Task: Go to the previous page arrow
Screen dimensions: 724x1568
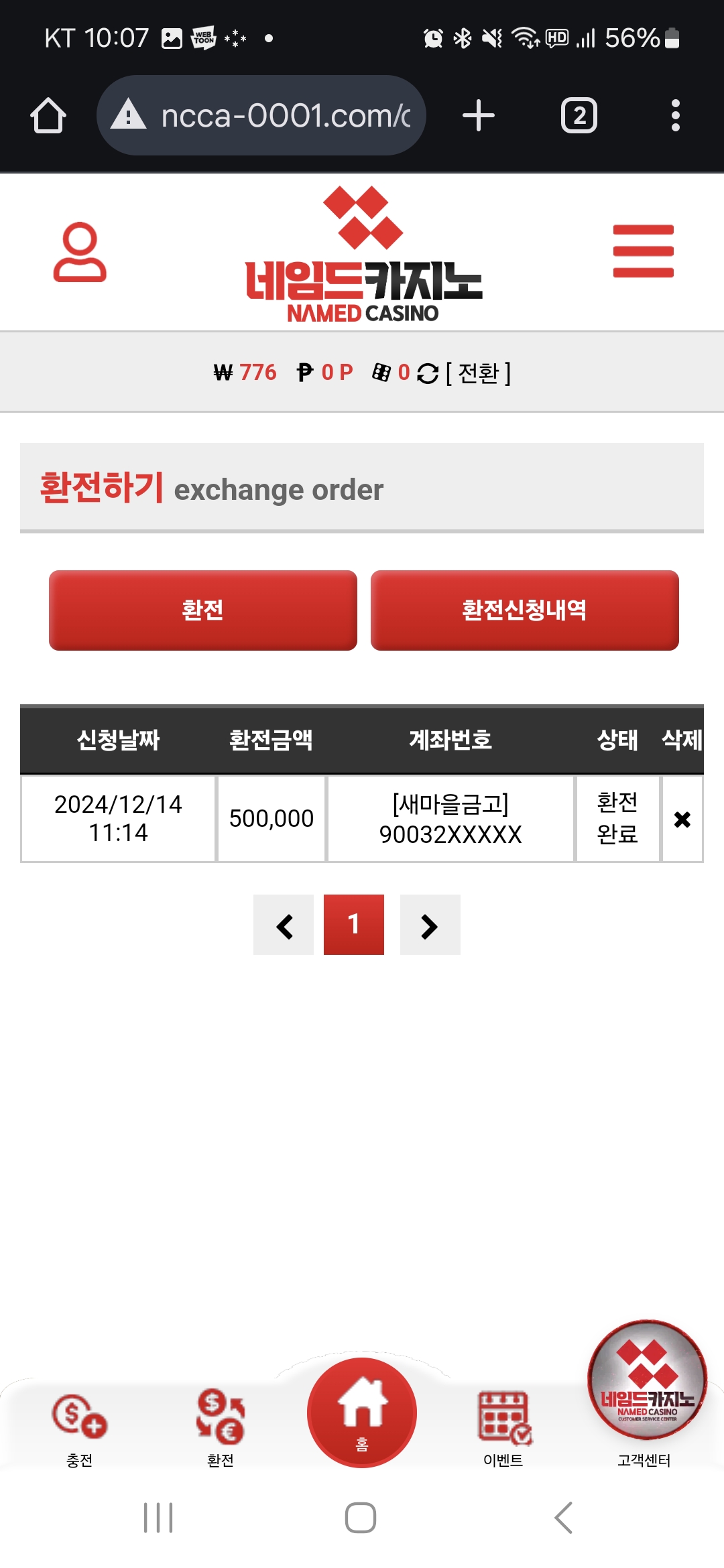Action: pyautogui.click(x=284, y=925)
